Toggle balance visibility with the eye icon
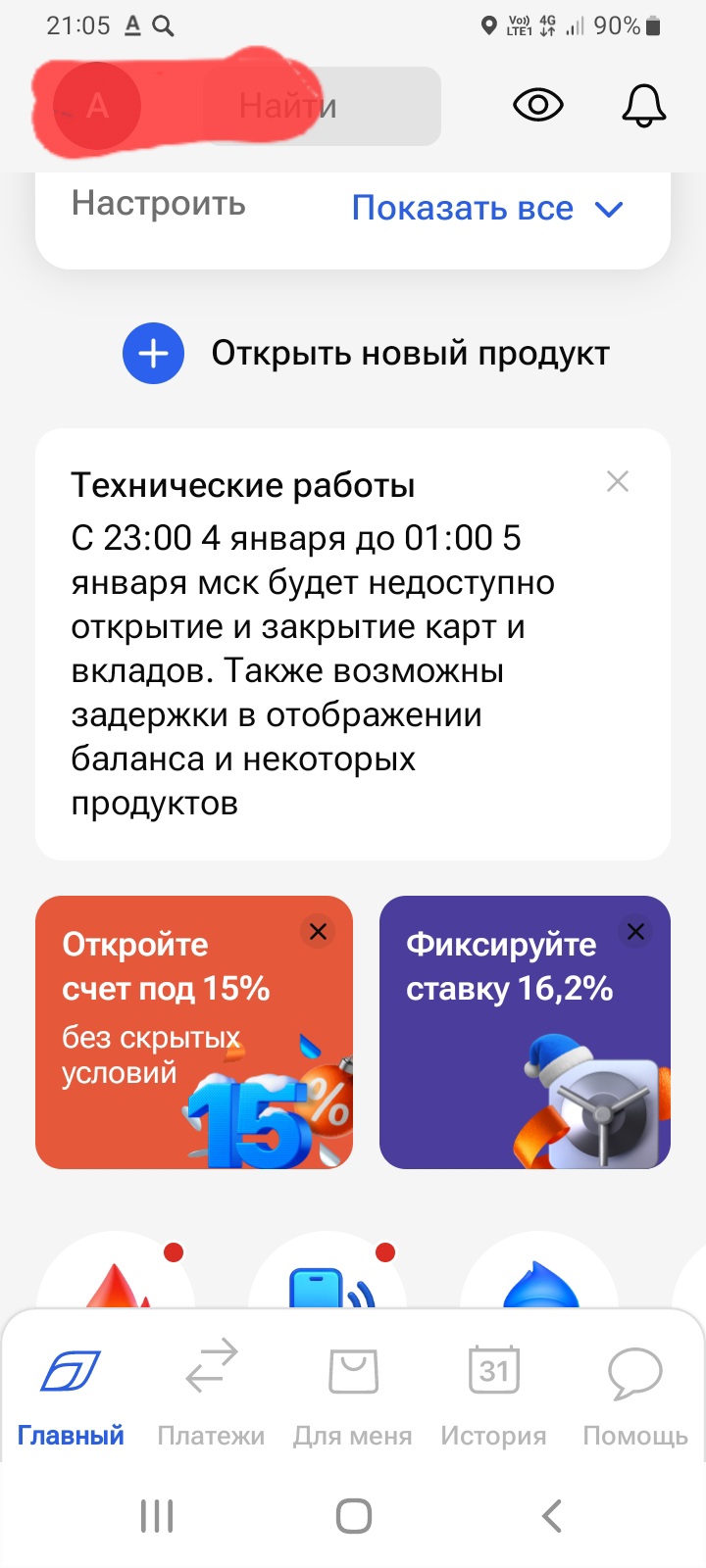The width and height of the screenshot is (706, 1568). tap(538, 105)
